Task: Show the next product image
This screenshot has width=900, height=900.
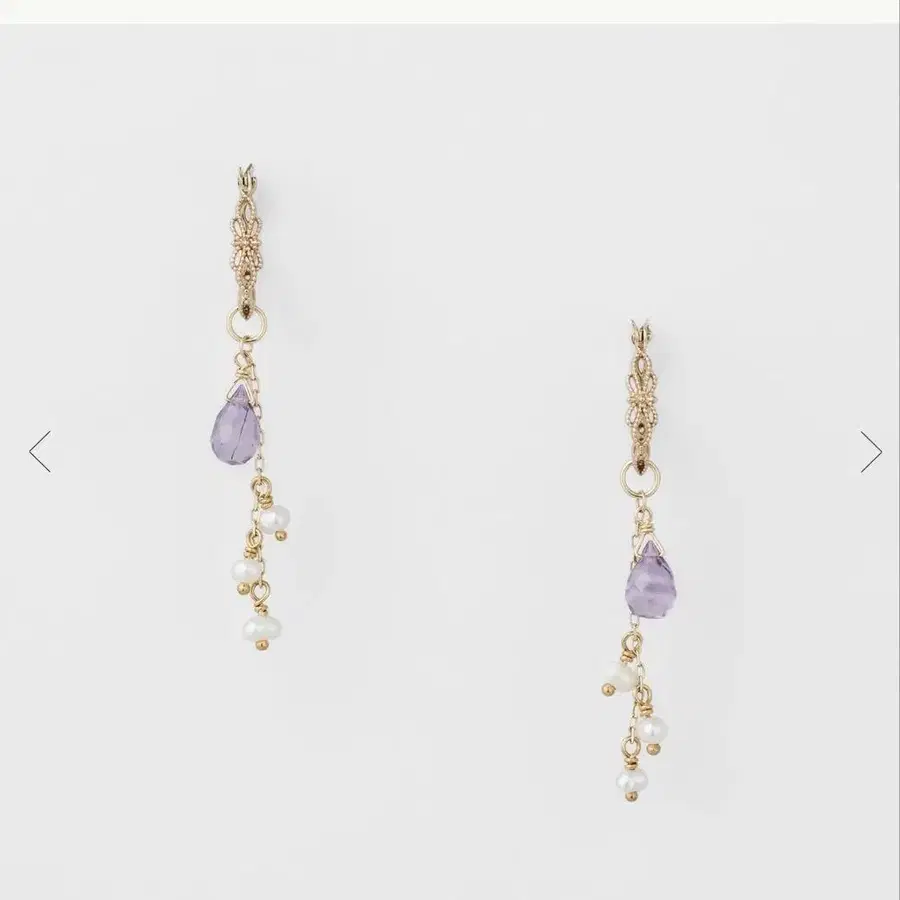Action: point(870,451)
